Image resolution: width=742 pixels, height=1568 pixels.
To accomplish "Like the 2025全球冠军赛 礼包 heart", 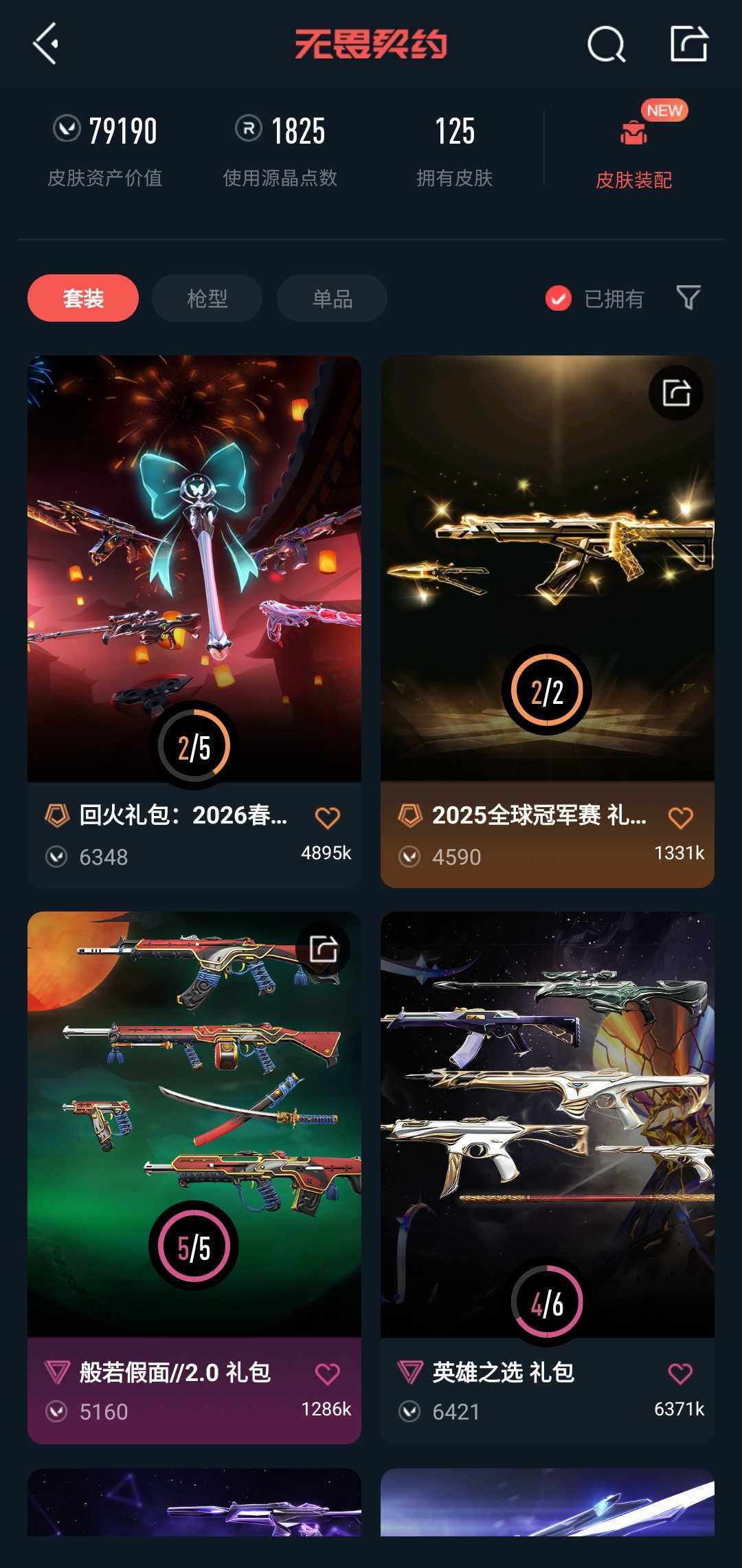I will point(681,817).
